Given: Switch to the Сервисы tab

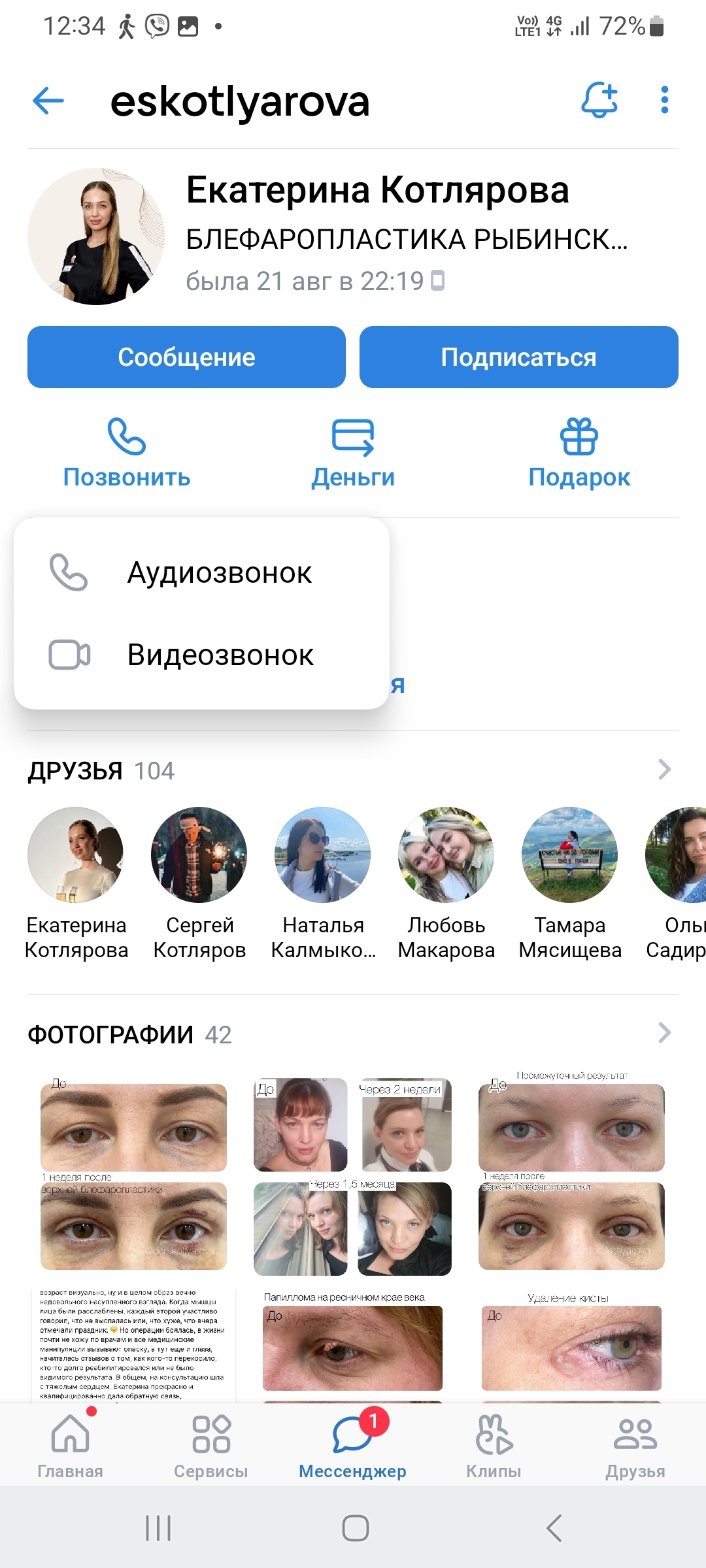Looking at the screenshot, I should click(211, 1445).
